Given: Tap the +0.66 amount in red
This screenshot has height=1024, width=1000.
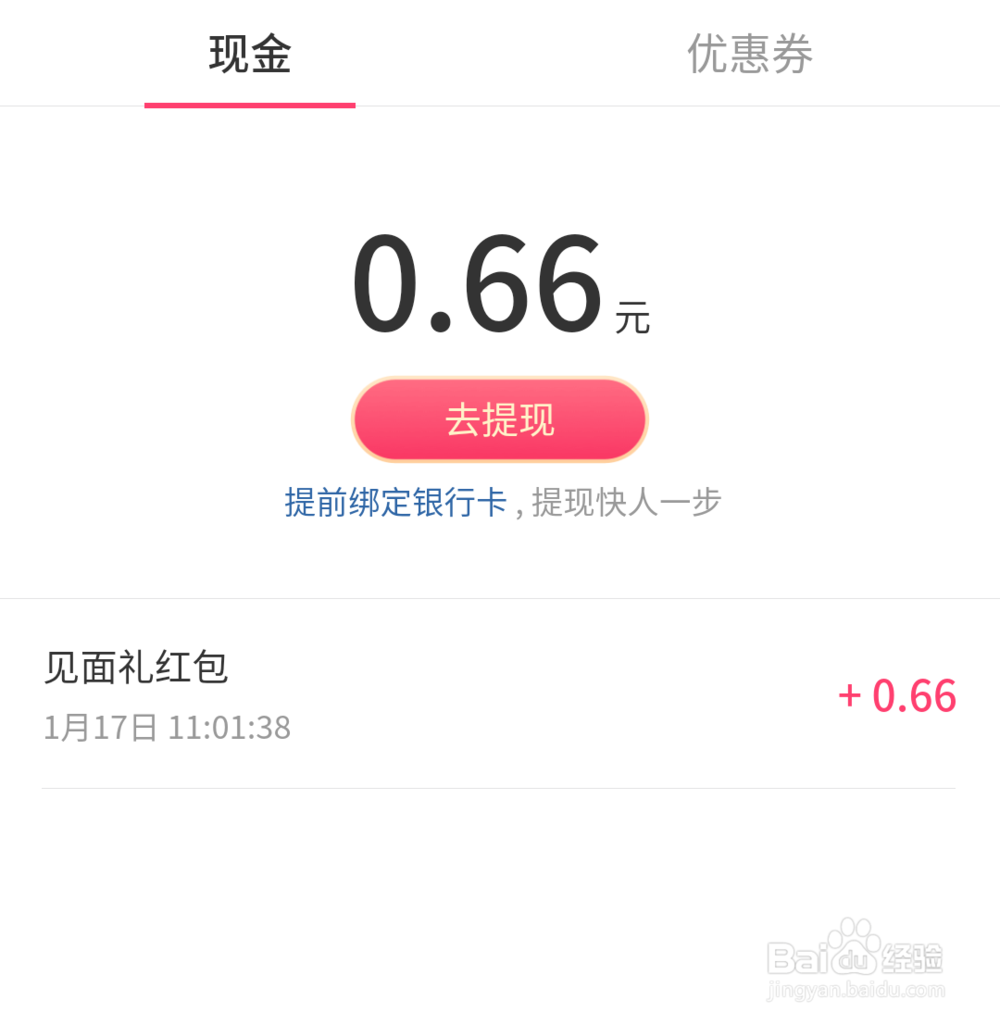Looking at the screenshot, I should (897, 695).
